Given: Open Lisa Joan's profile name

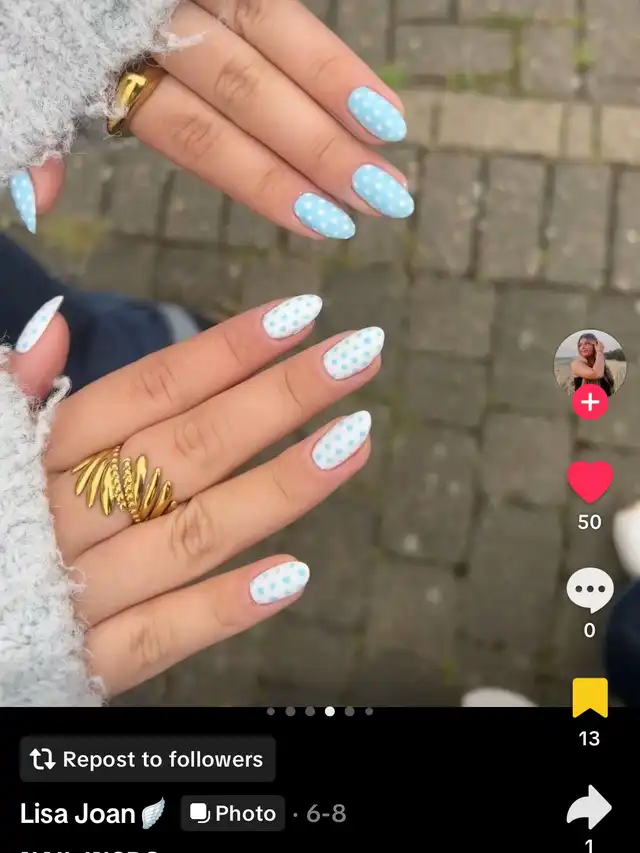Looking at the screenshot, I should 78,814.
